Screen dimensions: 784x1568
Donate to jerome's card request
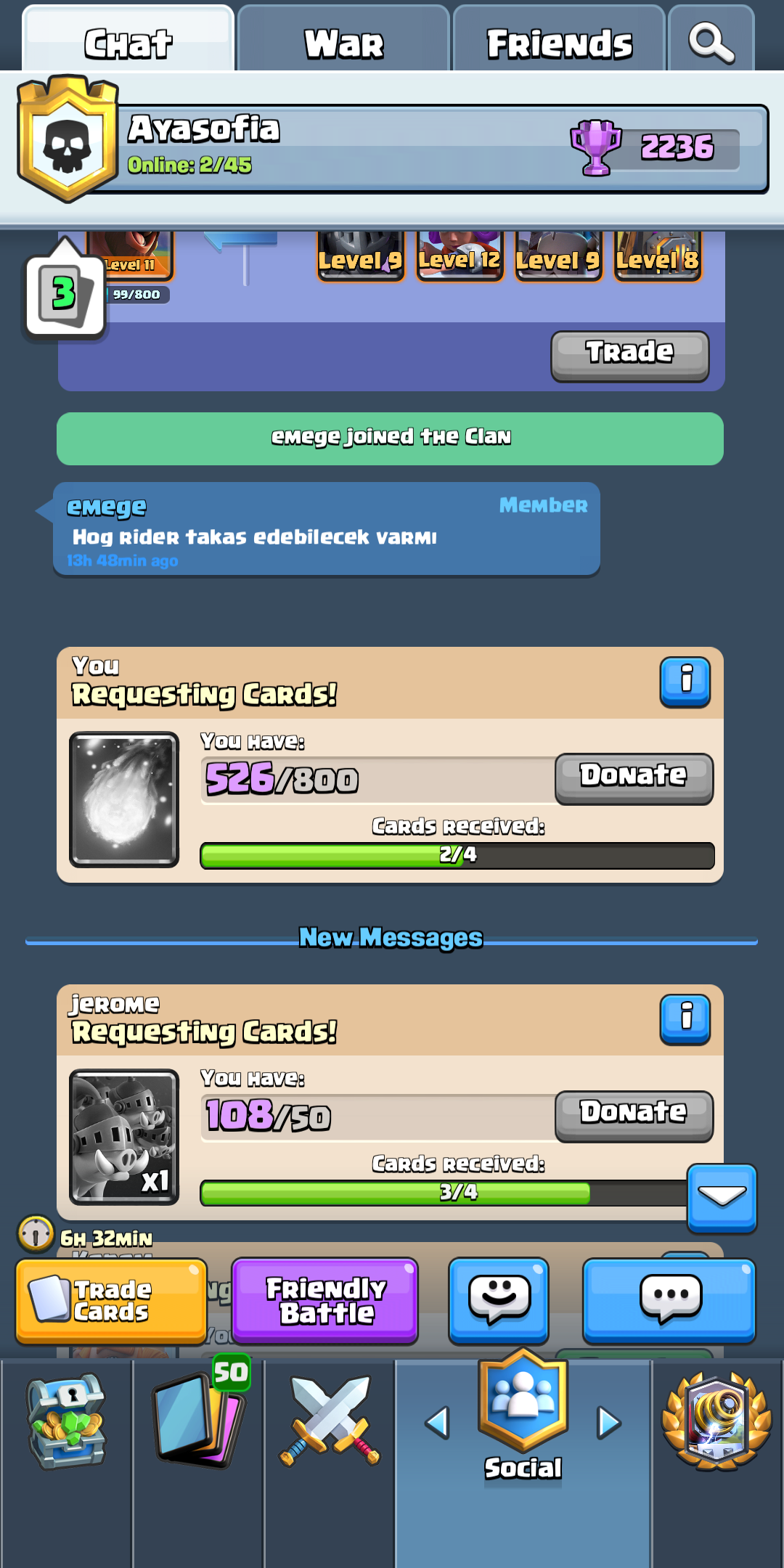[634, 1115]
